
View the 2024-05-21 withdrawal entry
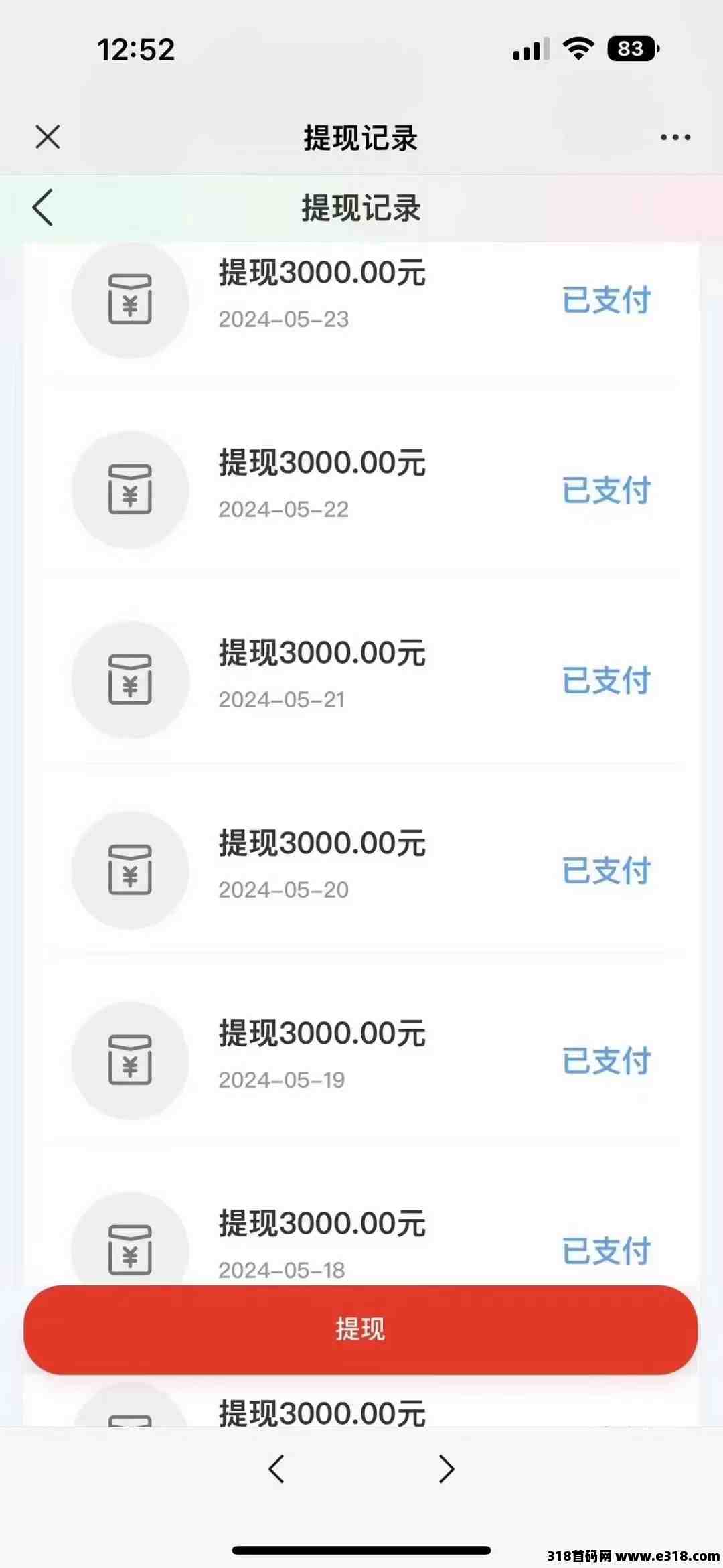(x=361, y=680)
